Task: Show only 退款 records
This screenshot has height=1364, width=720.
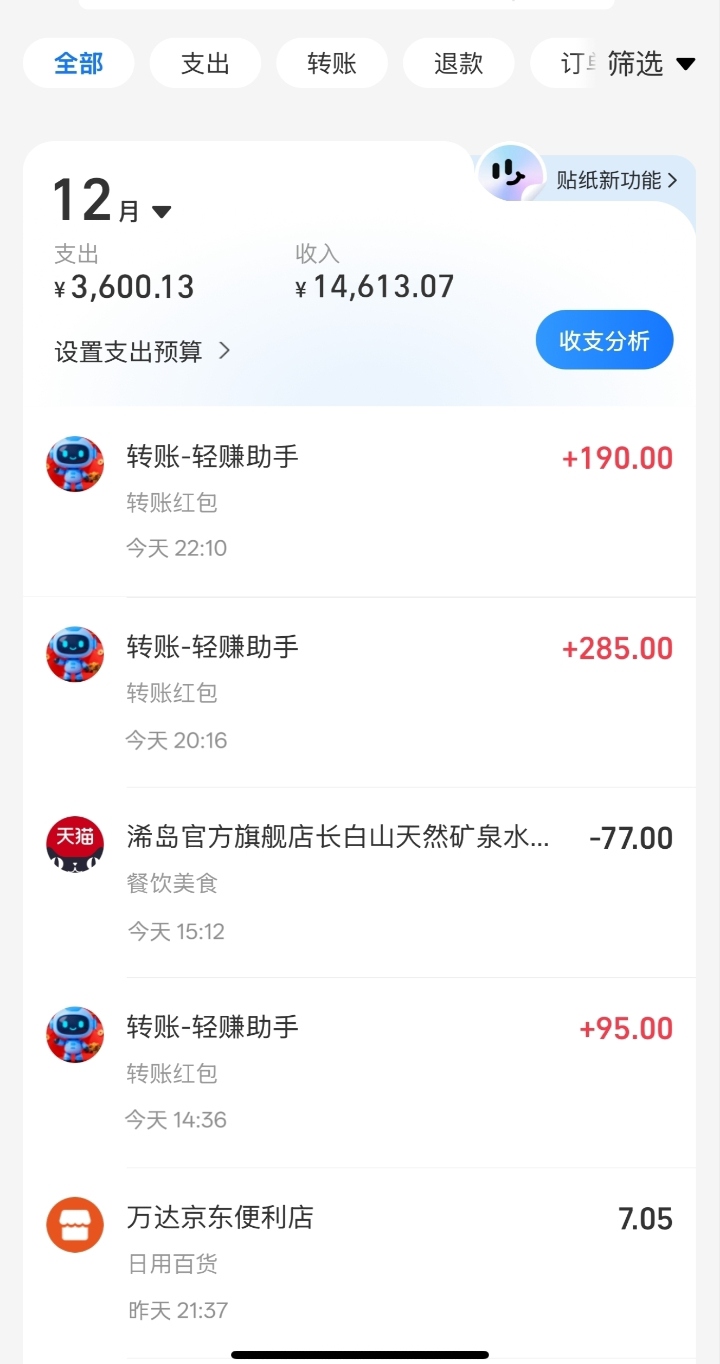Action: pos(458,64)
